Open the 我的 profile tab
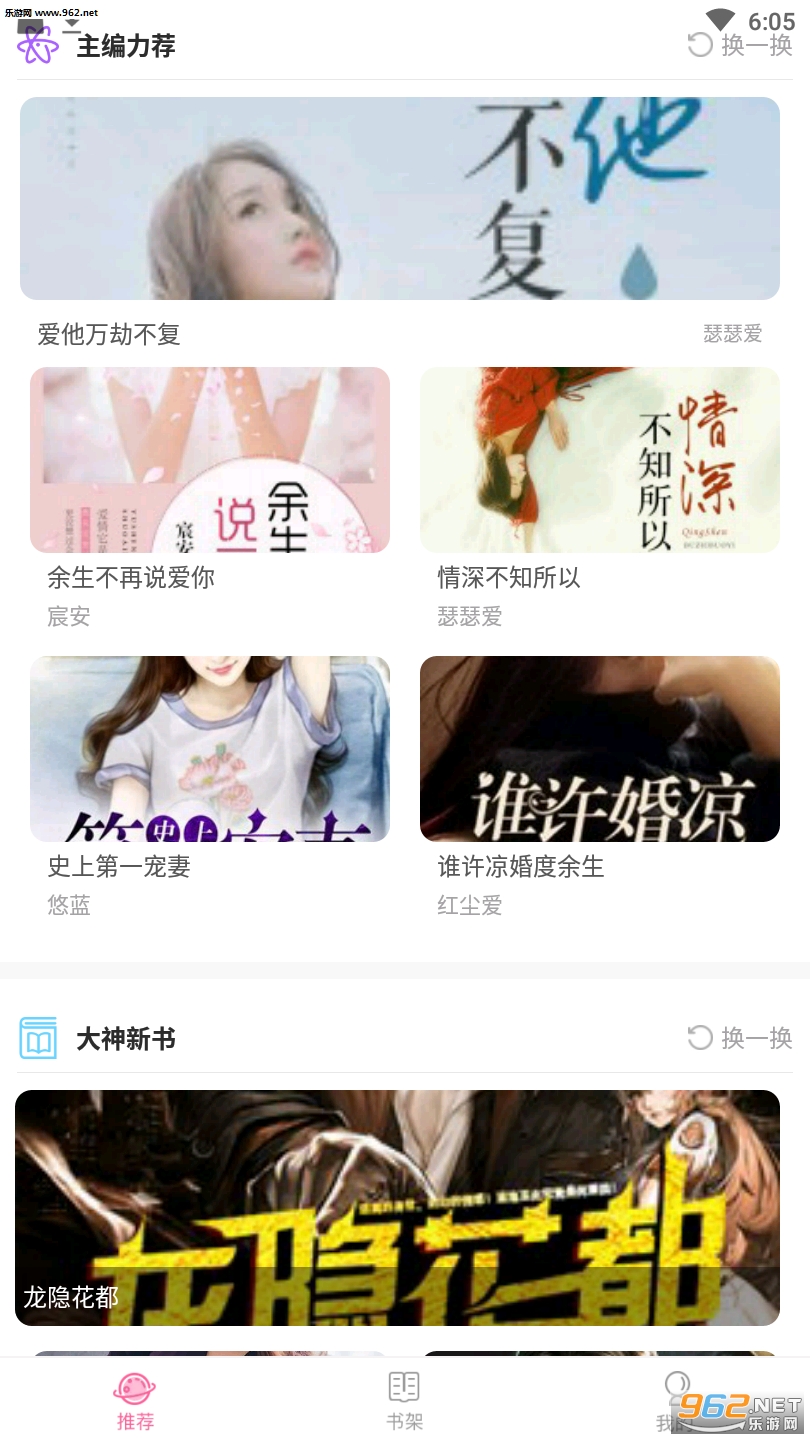The image size is (810, 1440). (x=676, y=1400)
